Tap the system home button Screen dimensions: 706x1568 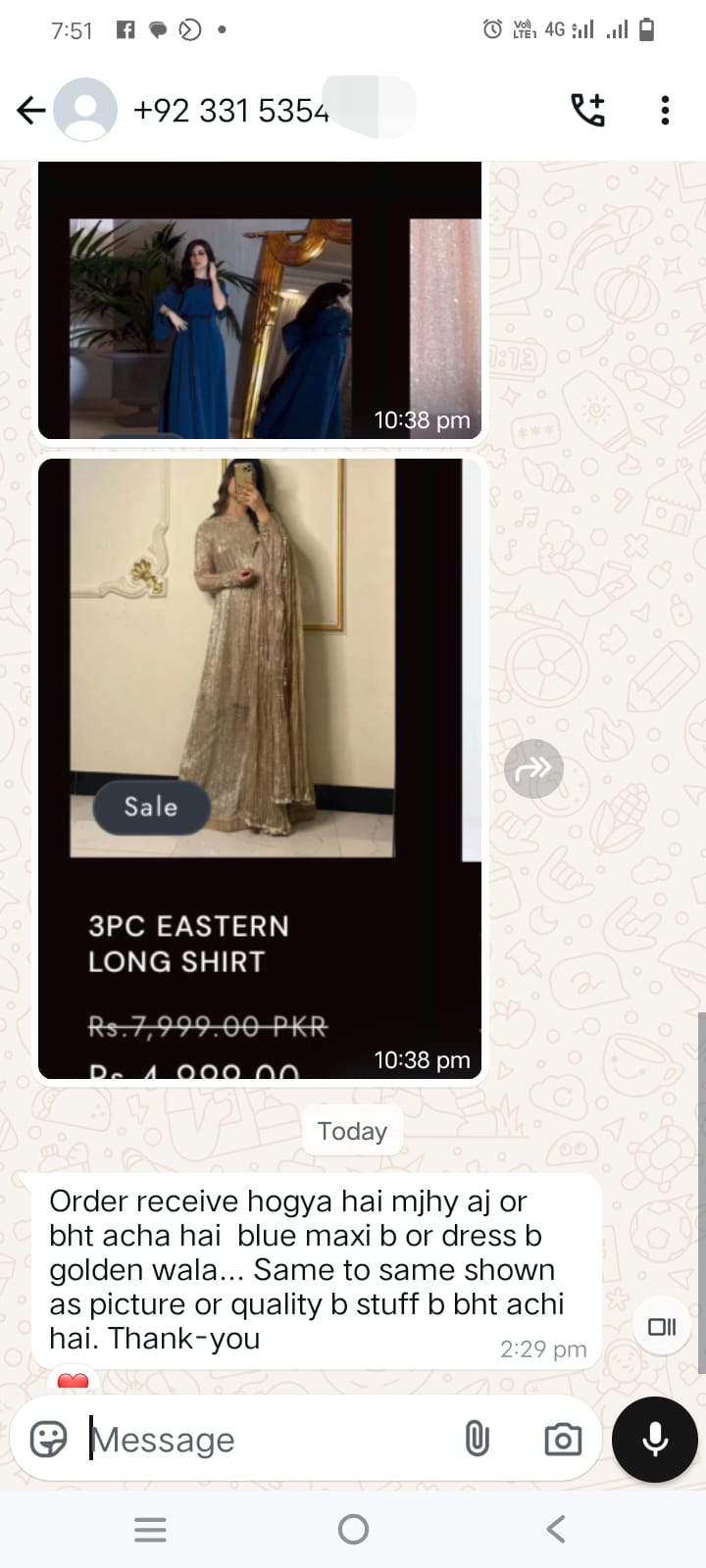point(353,1529)
